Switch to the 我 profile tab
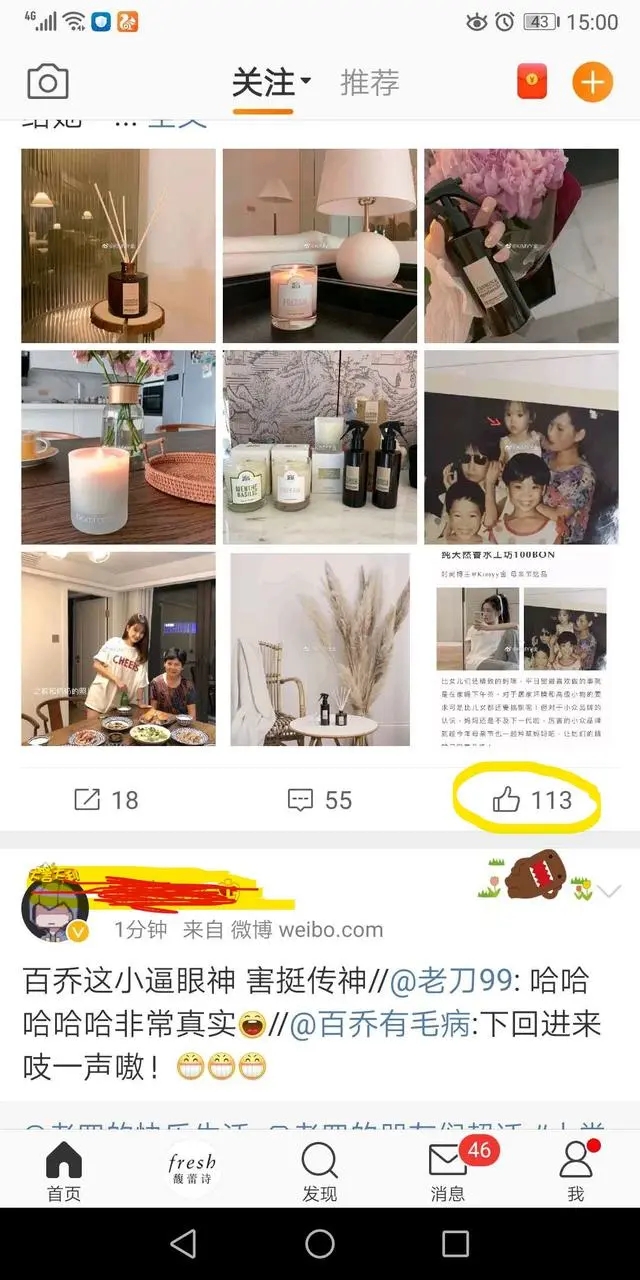This screenshot has height=1280, width=640. [x=576, y=1170]
